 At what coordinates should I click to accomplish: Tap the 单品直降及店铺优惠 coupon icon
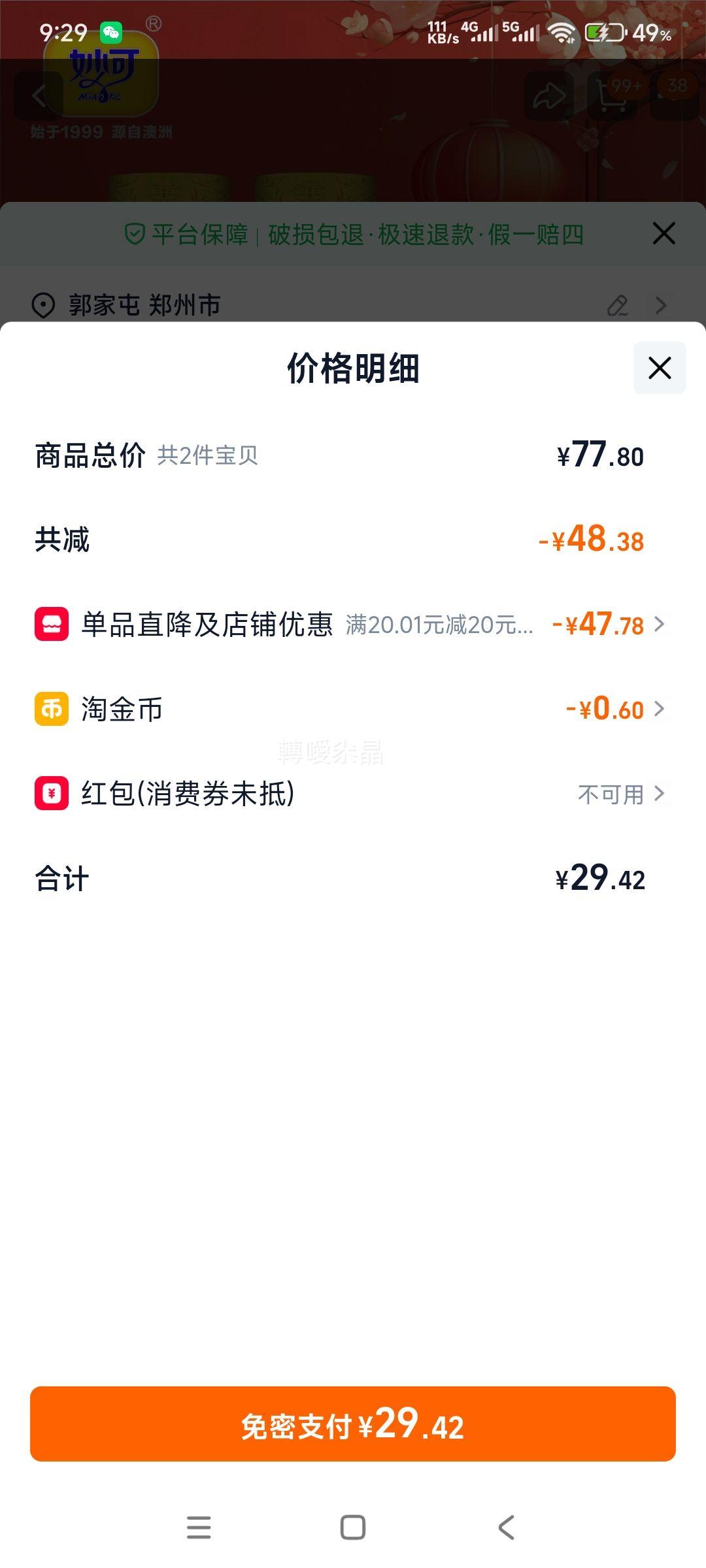(49, 625)
